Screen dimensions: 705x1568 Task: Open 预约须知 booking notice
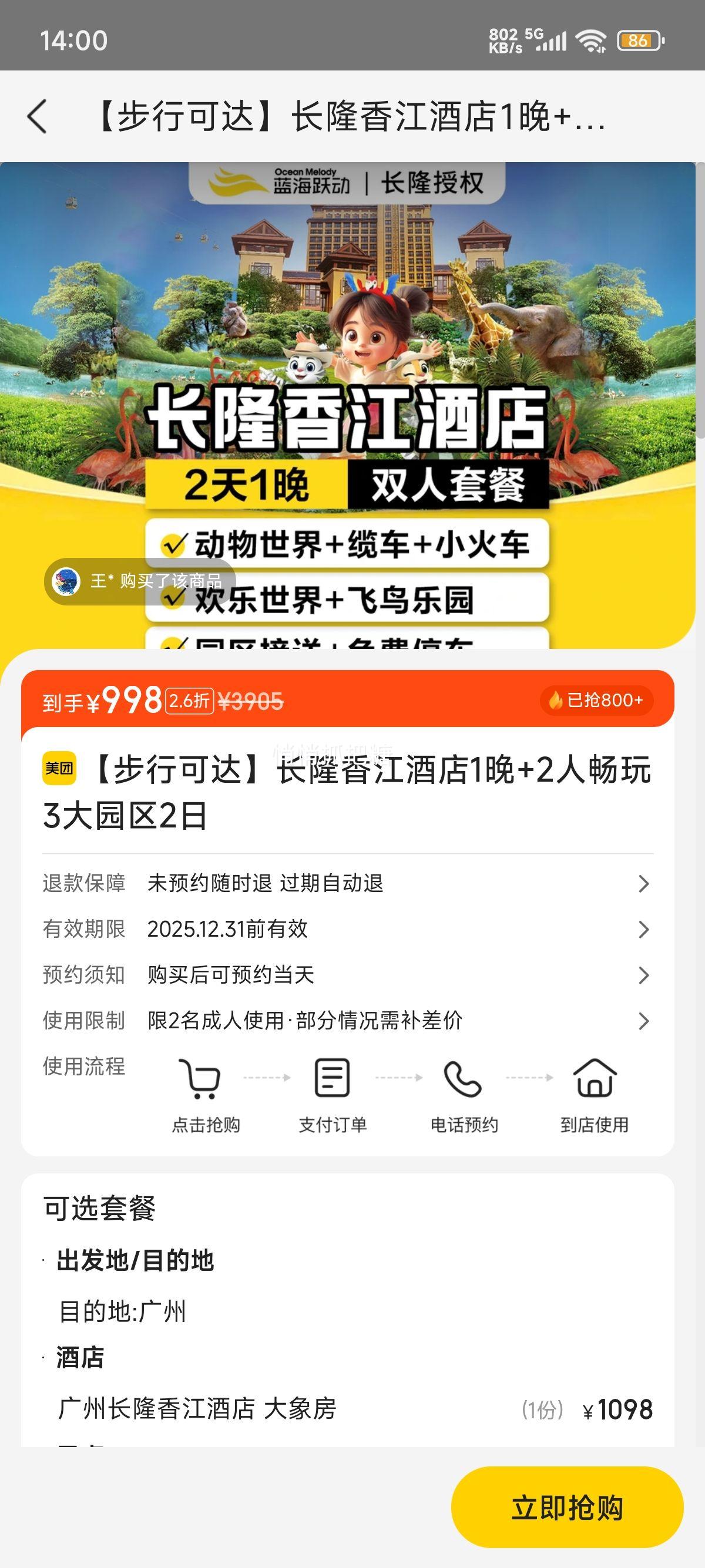pos(347,975)
